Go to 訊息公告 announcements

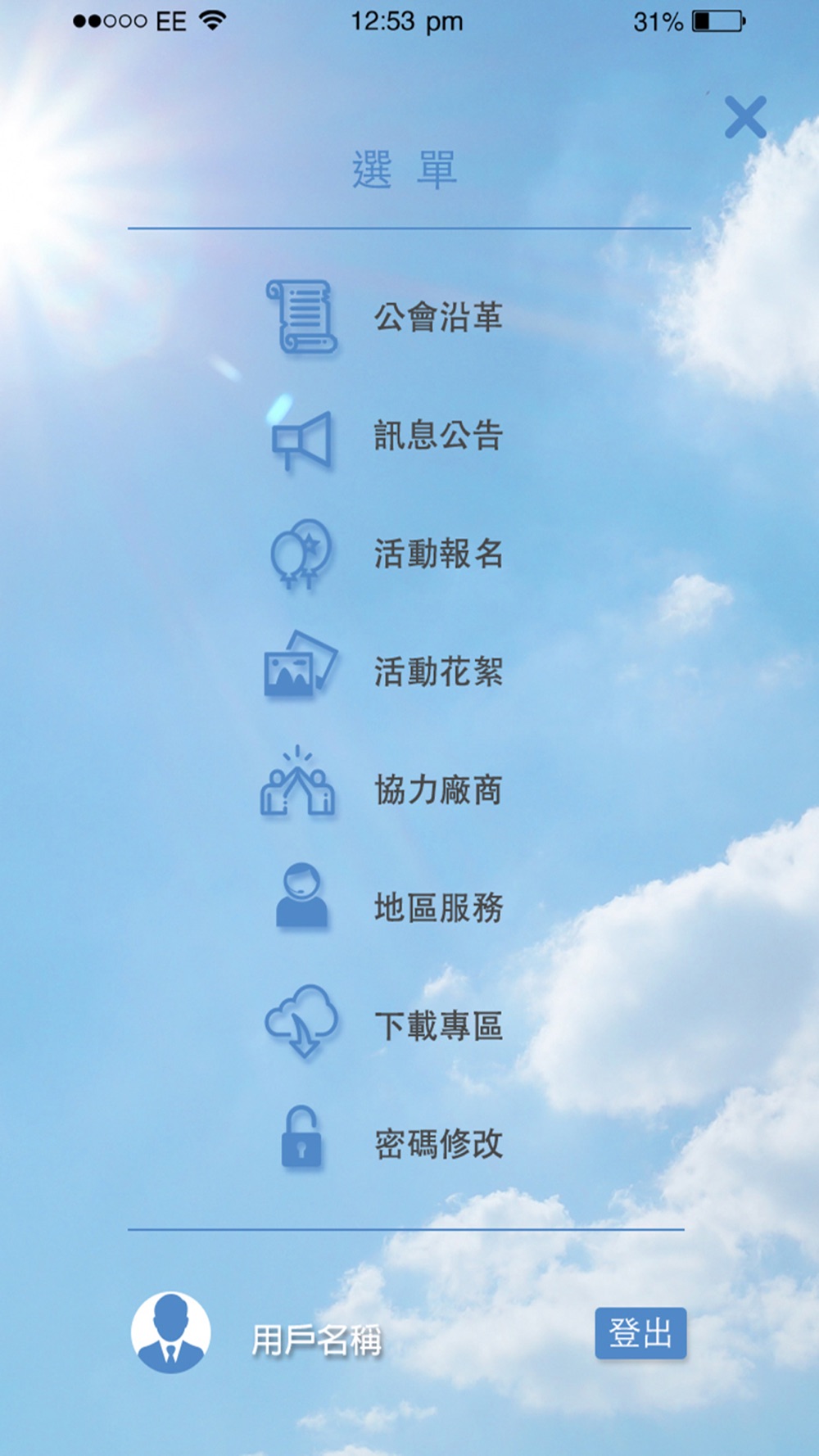click(437, 436)
